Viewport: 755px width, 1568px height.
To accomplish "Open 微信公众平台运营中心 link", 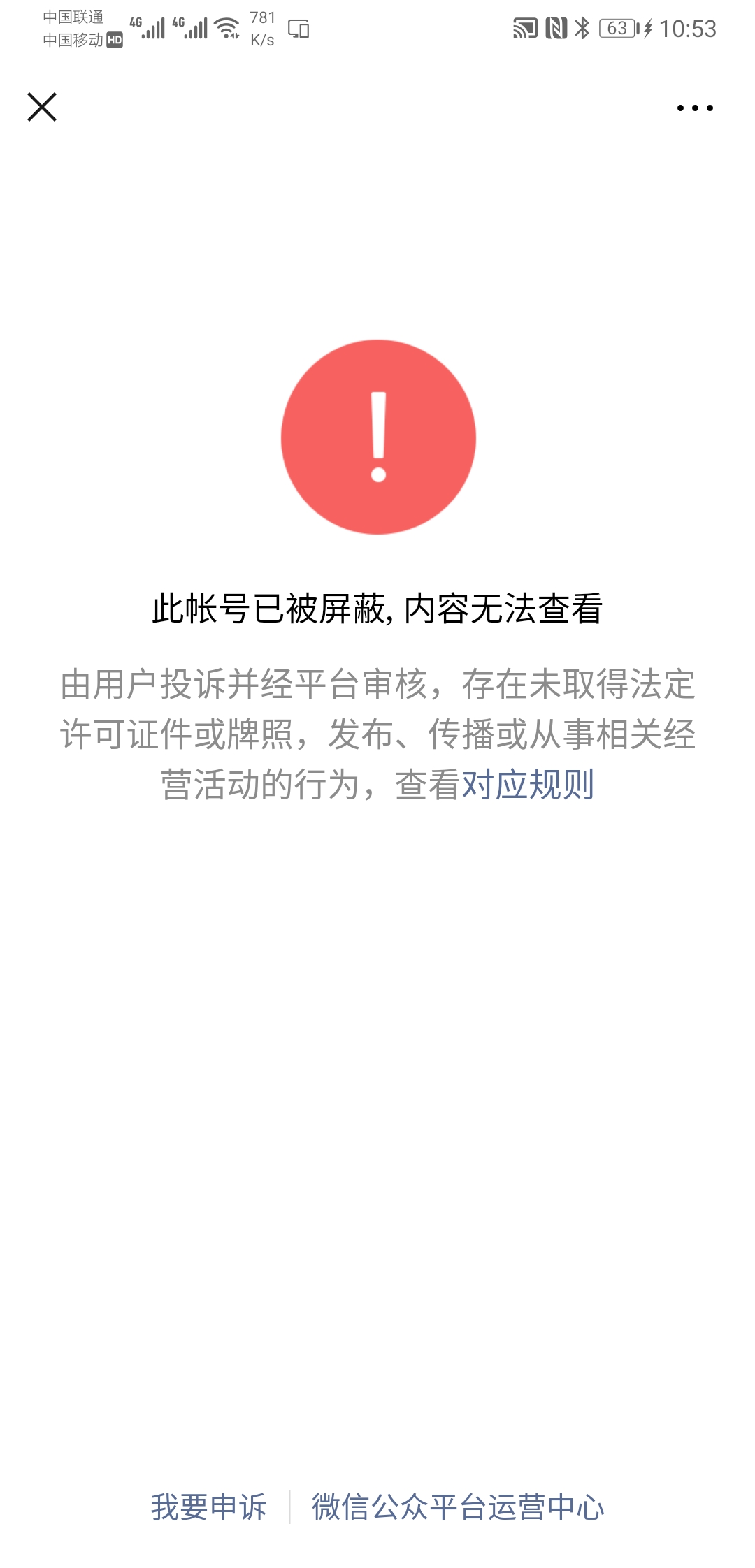I will 458,1507.
